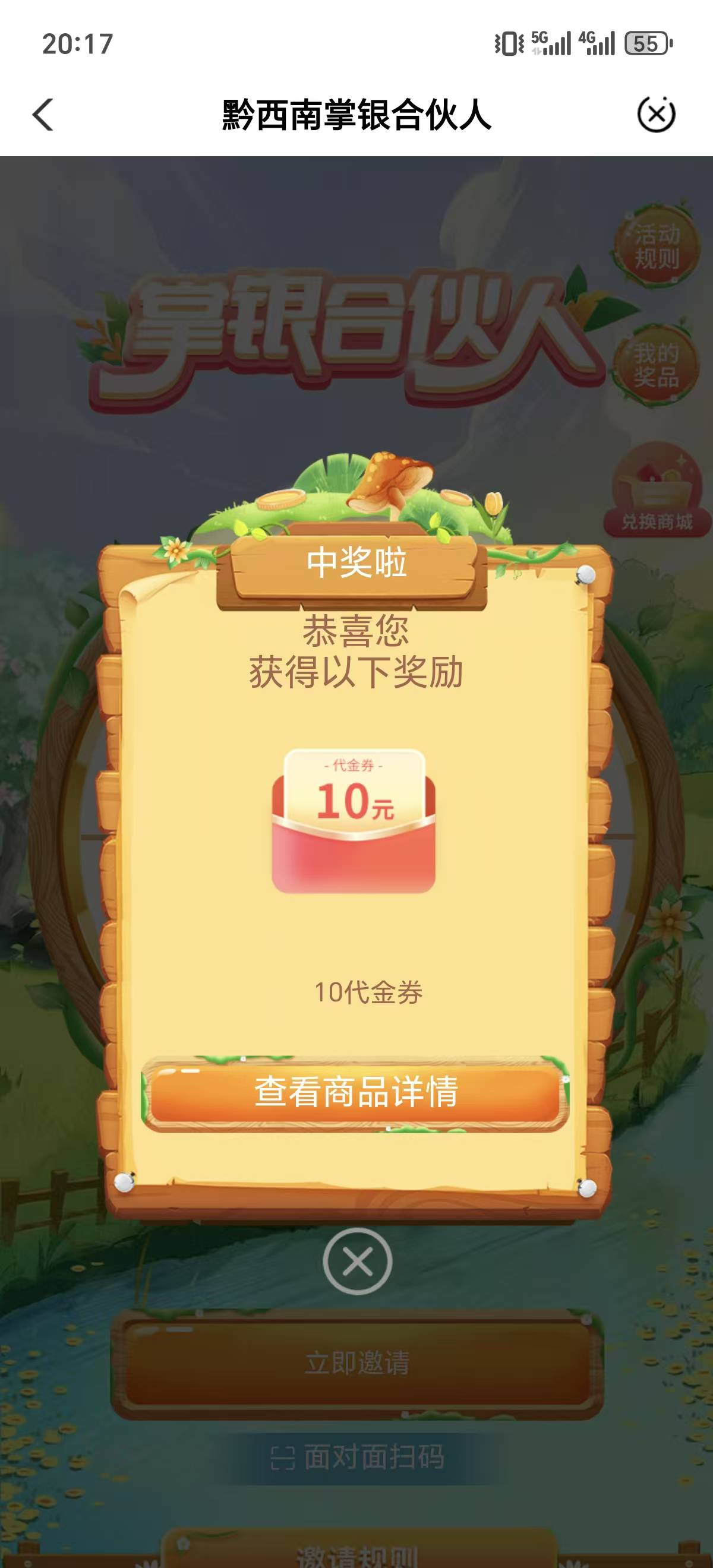This screenshot has height=1568, width=713.
Task: Go back using the header arrow
Action: pos(43,115)
